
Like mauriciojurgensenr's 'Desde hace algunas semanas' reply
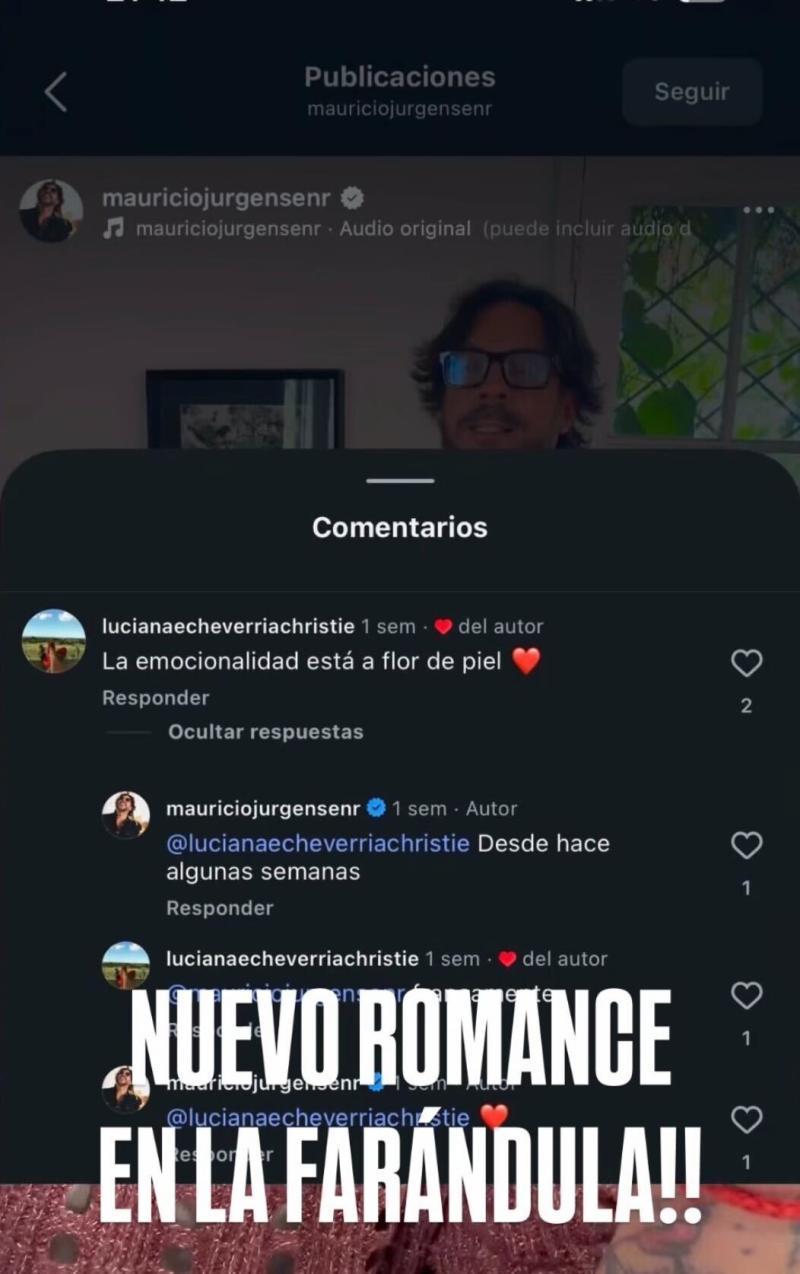[747, 845]
